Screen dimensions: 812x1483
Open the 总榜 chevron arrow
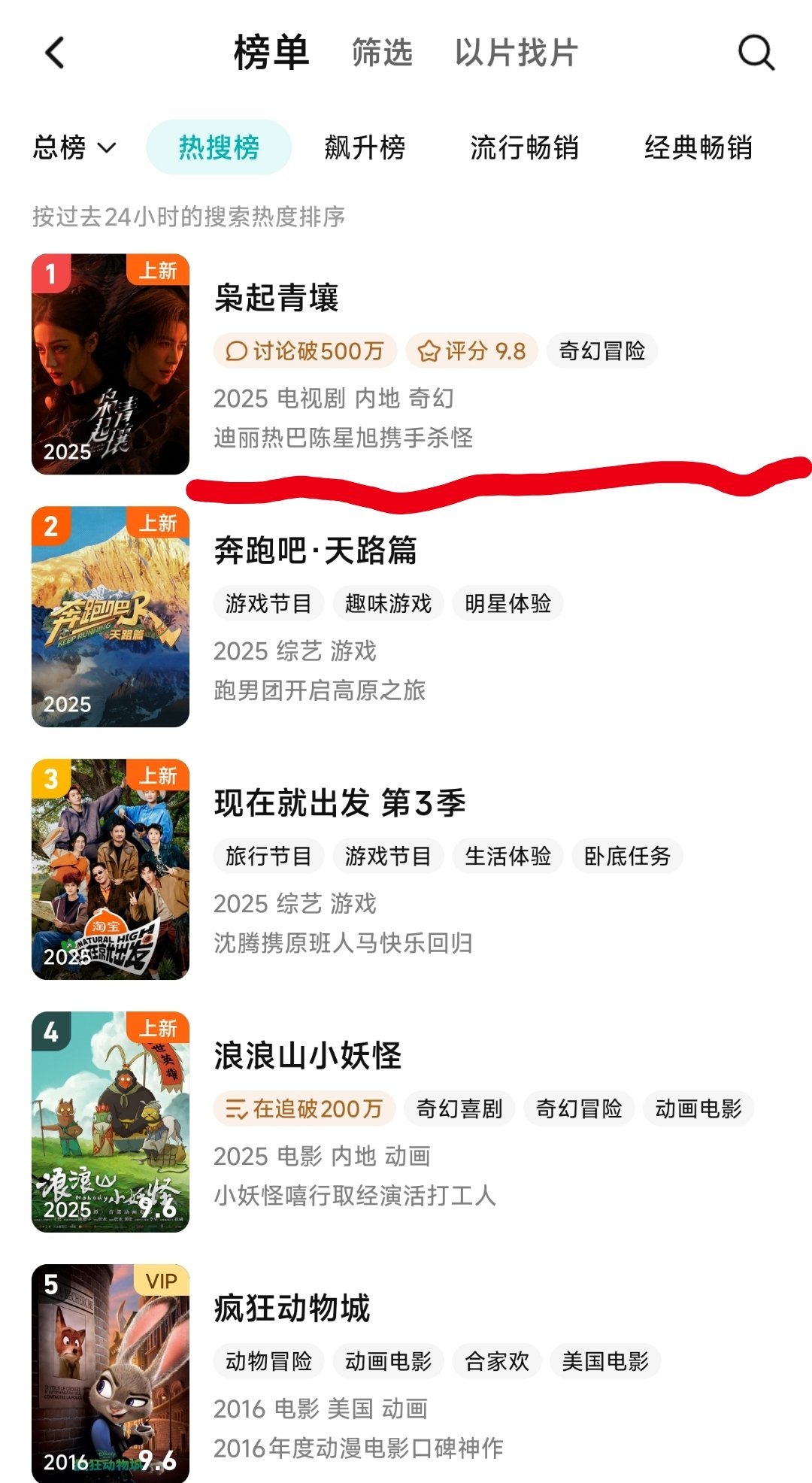pyautogui.click(x=107, y=150)
